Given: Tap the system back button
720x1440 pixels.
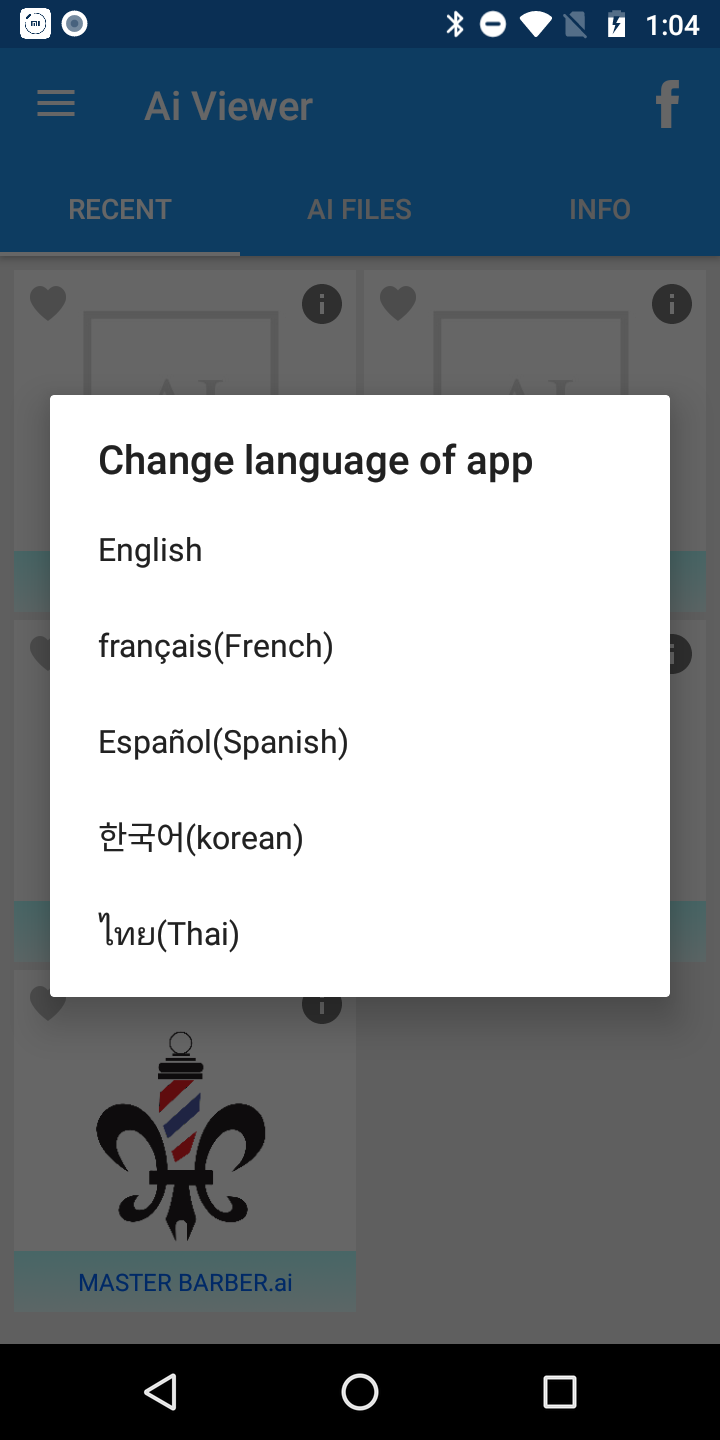Looking at the screenshot, I should click(x=160, y=1391).
